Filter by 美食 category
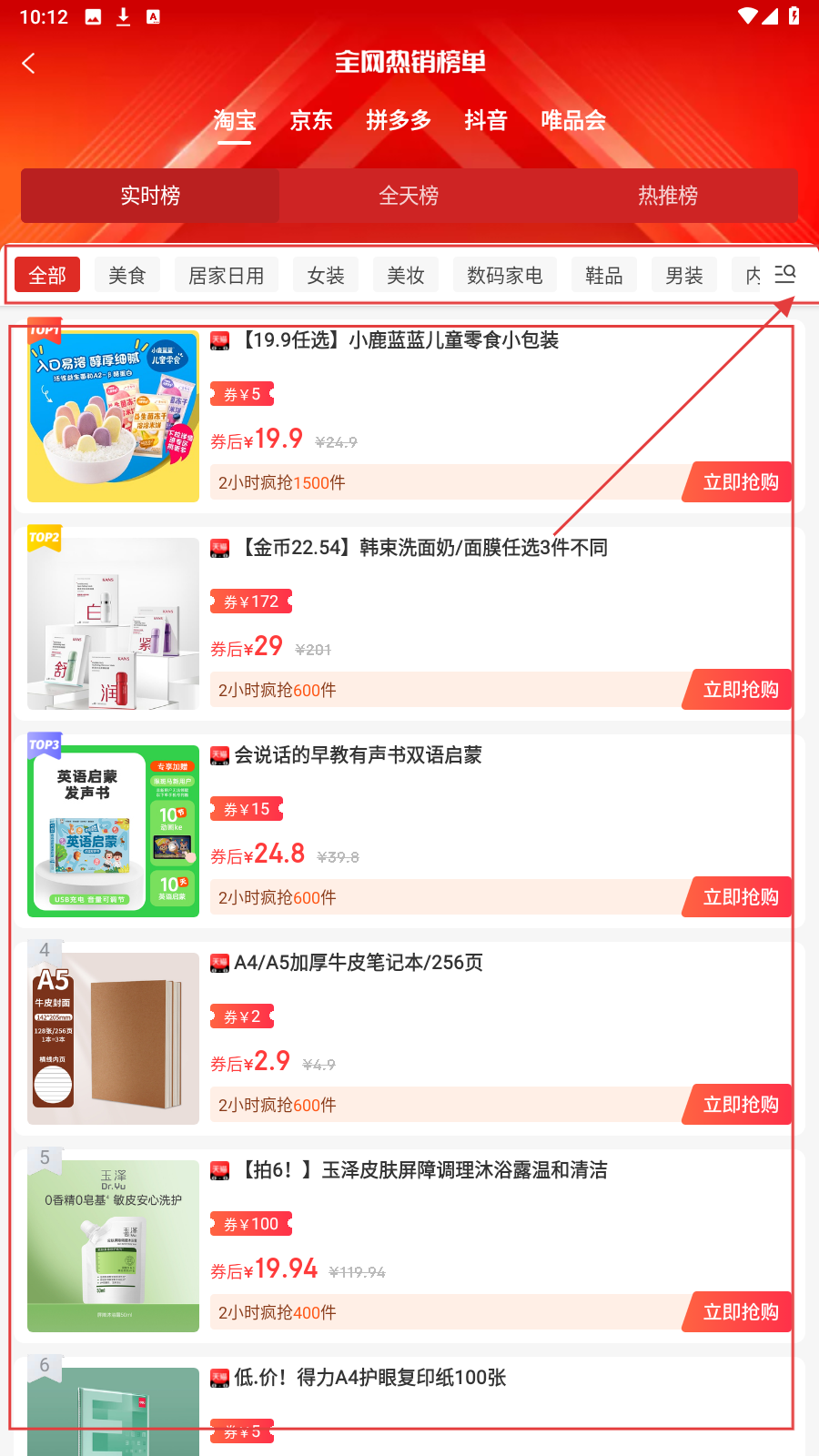819x1456 pixels. pyautogui.click(x=127, y=275)
